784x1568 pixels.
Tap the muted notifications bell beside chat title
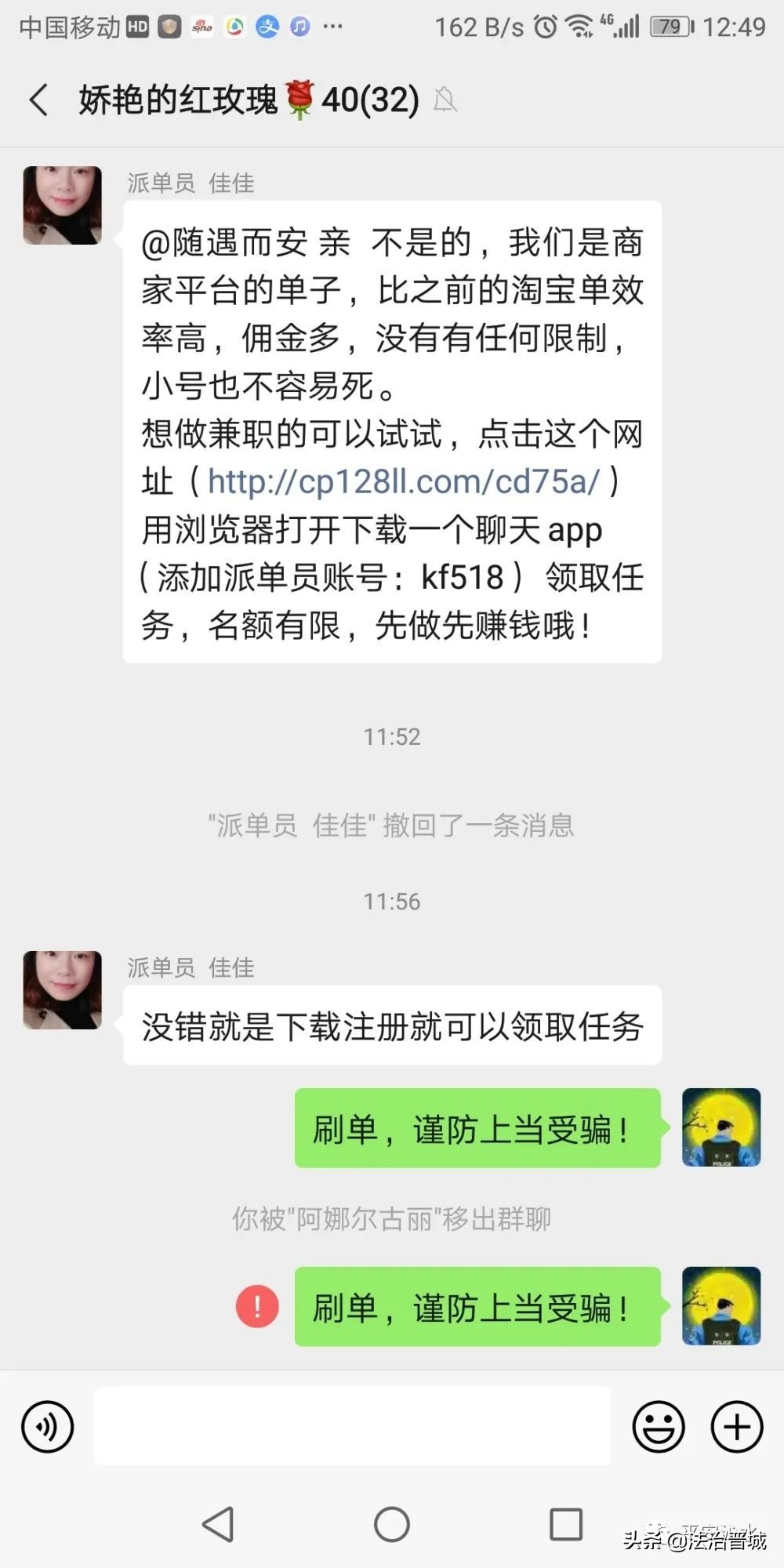(x=445, y=100)
